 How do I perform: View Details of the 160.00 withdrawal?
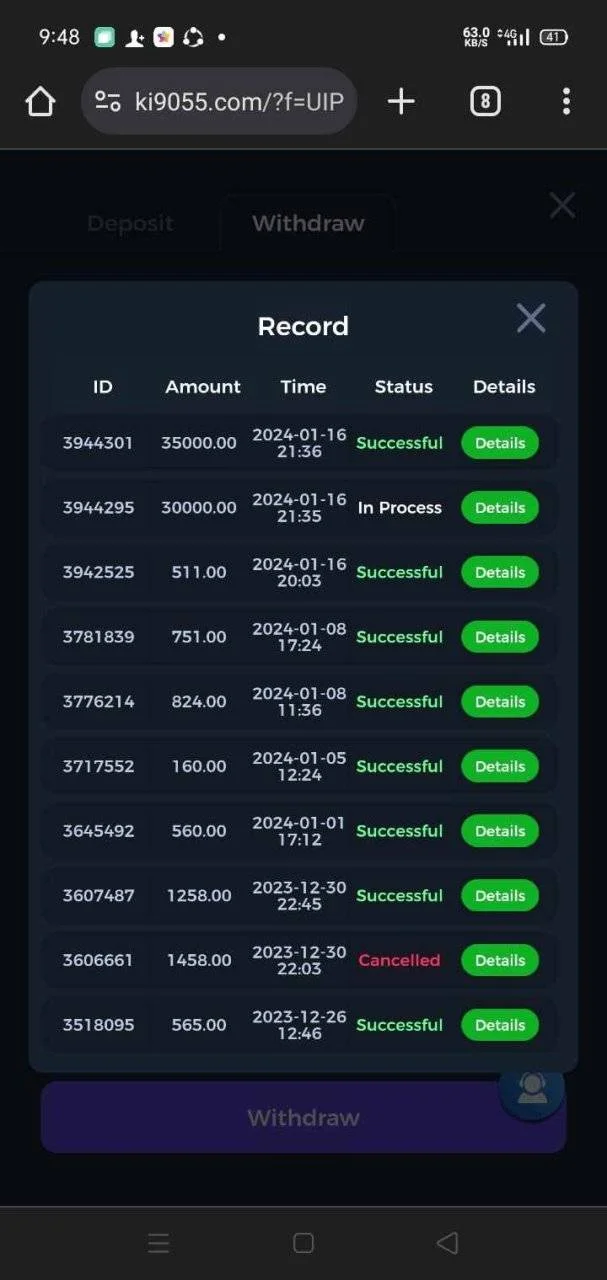(x=500, y=766)
